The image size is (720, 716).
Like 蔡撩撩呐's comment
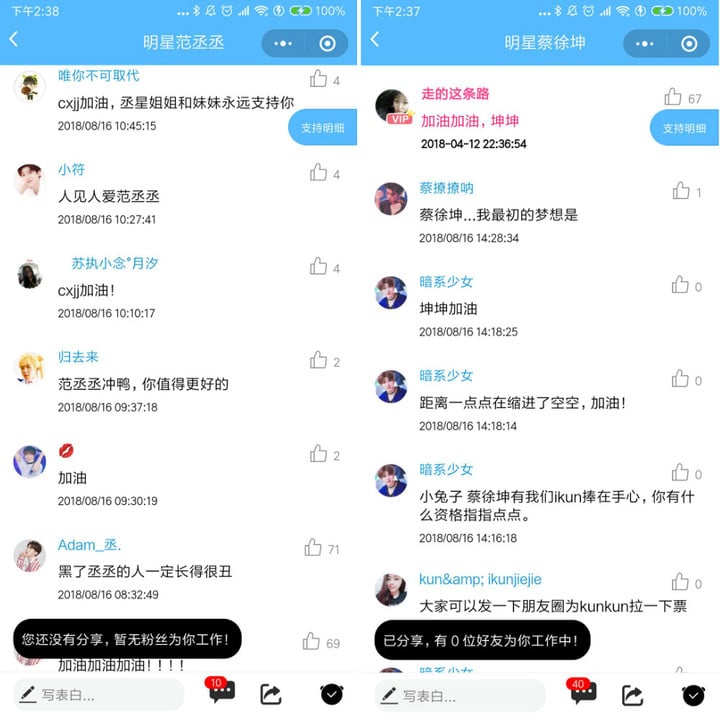(681, 191)
